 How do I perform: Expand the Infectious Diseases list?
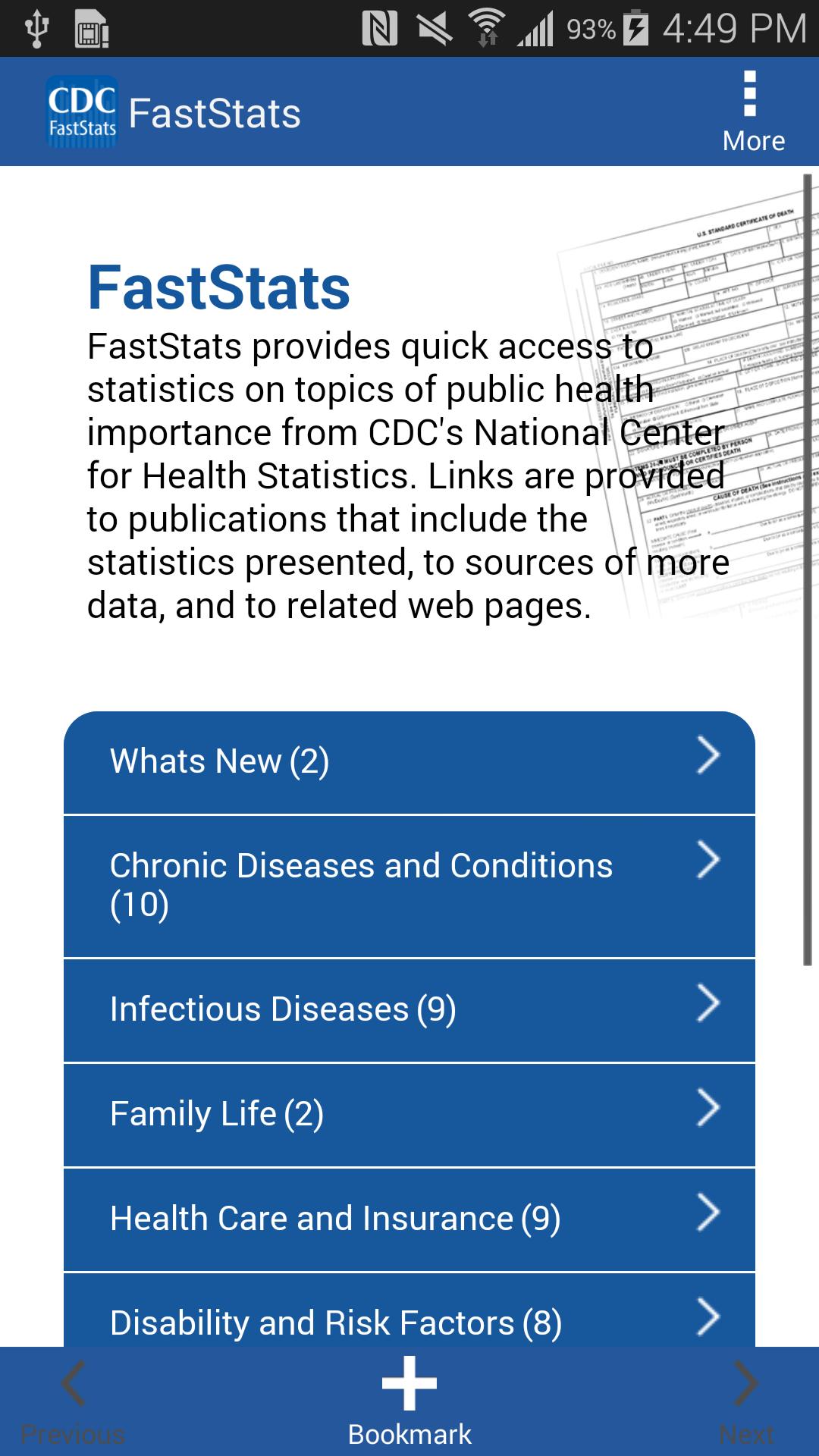click(409, 1009)
